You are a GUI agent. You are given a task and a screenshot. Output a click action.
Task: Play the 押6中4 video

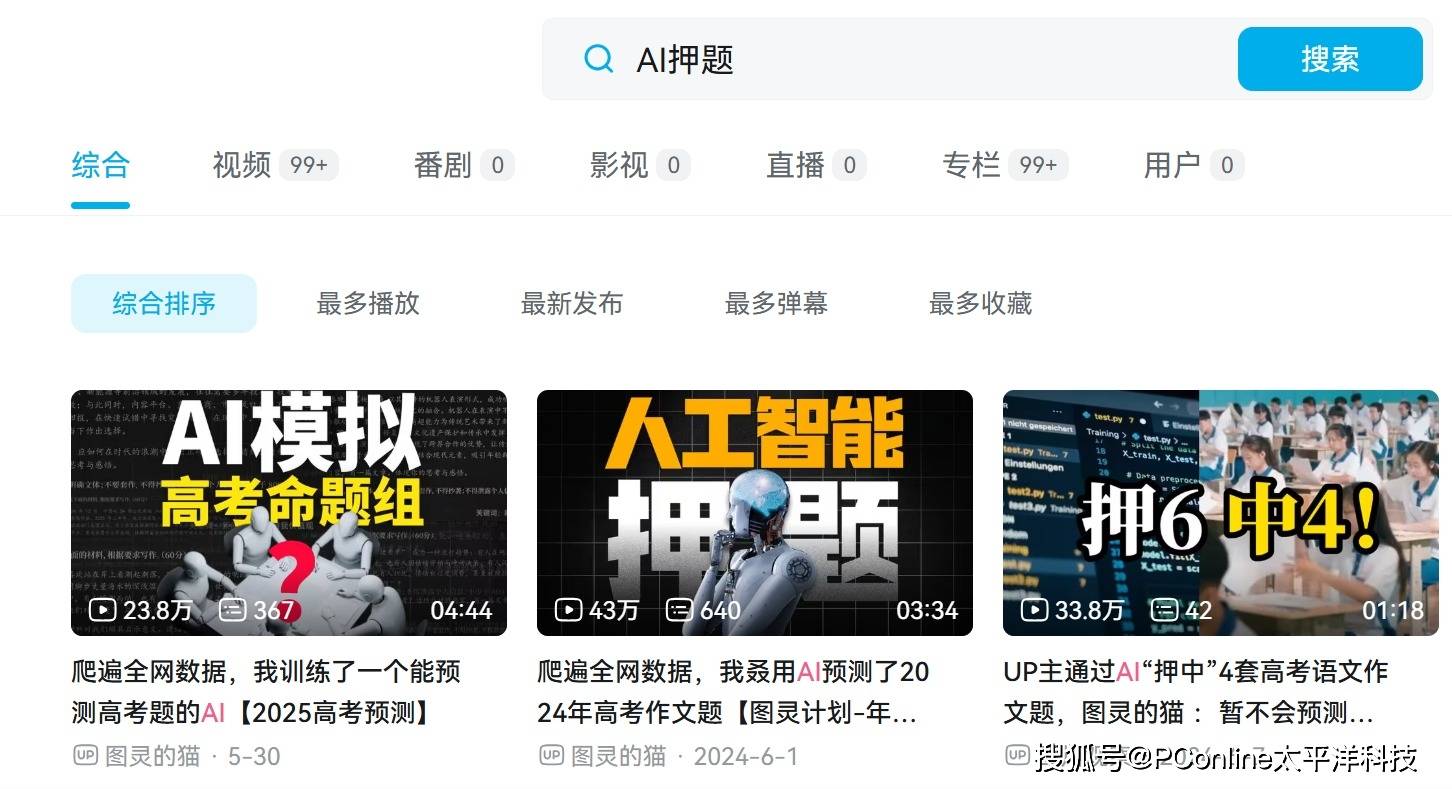pos(1220,512)
